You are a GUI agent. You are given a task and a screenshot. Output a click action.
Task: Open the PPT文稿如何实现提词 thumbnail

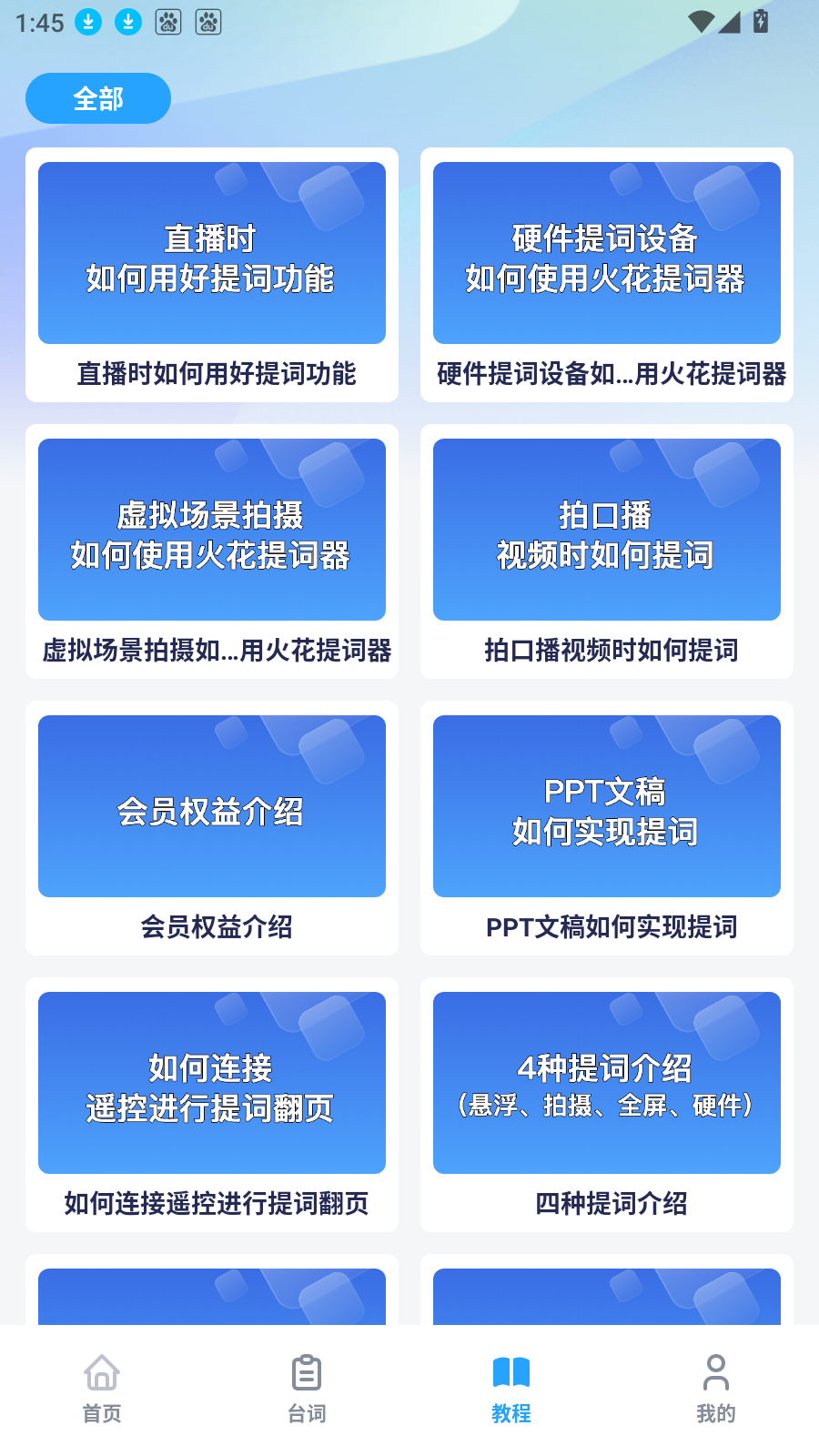pyautogui.click(x=607, y=806)
